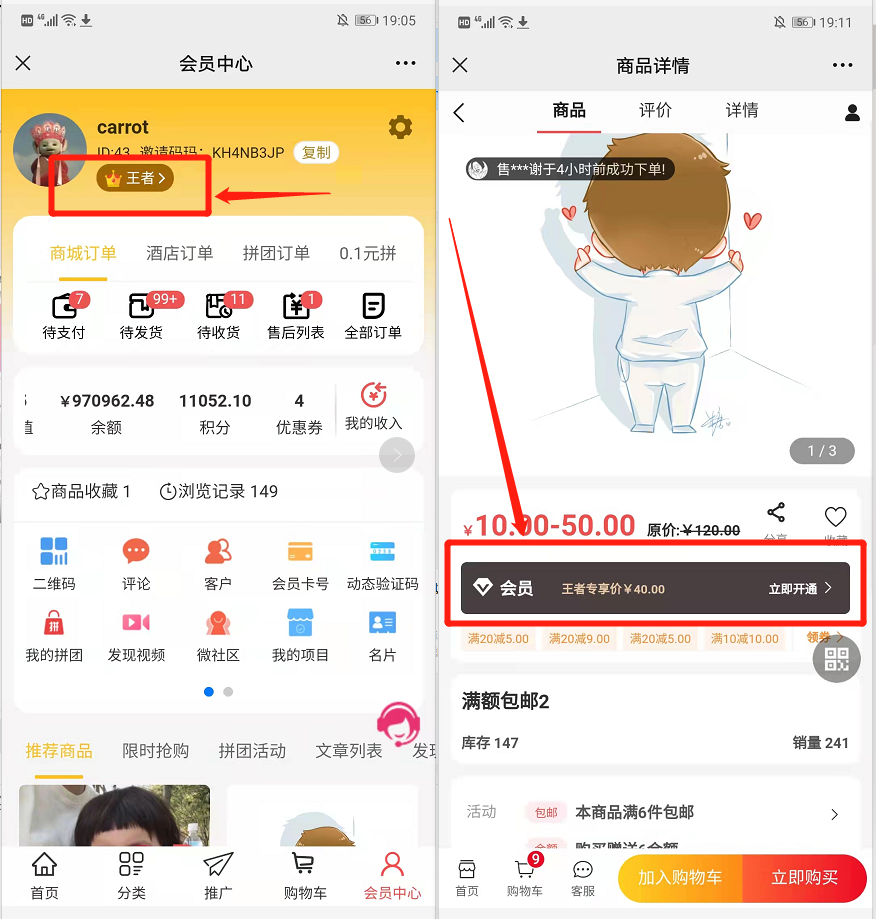
Task: Tap 立即开通 membership banner
Action: [799, 589]
